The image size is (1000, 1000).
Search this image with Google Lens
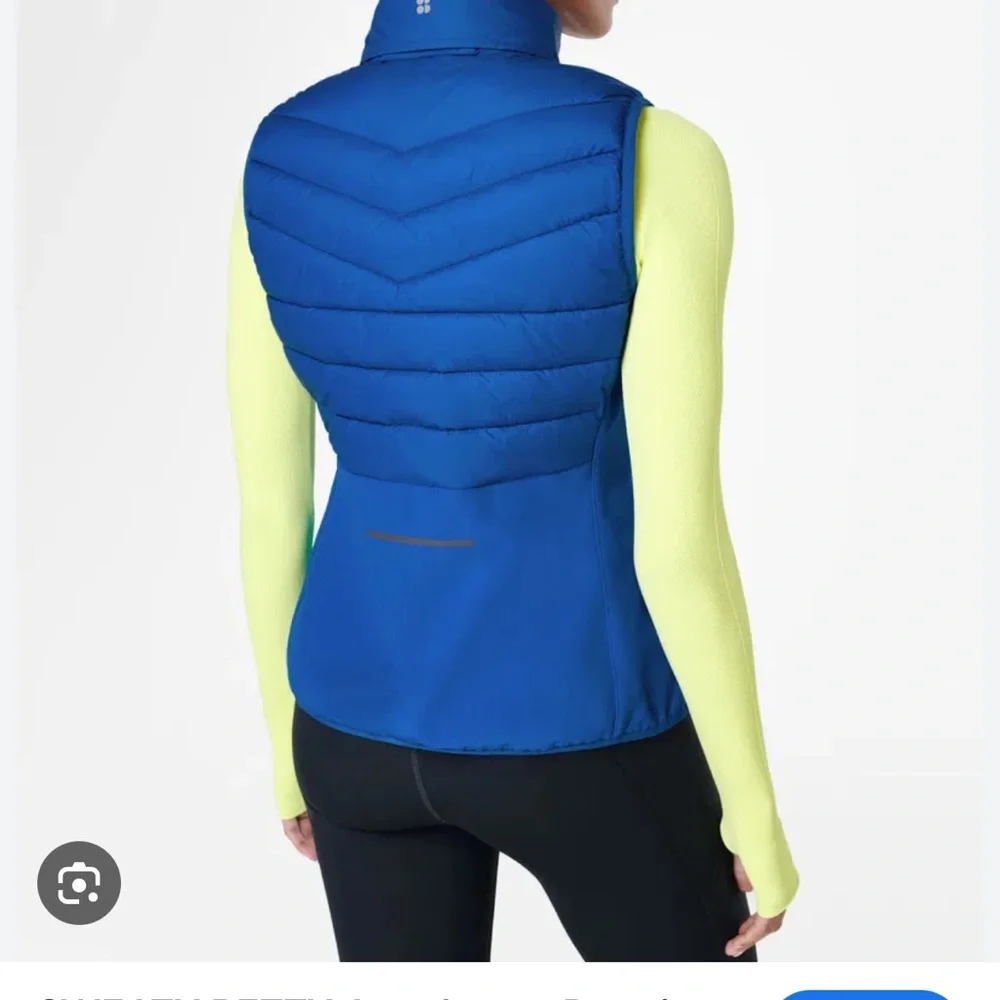coord(79,882)
